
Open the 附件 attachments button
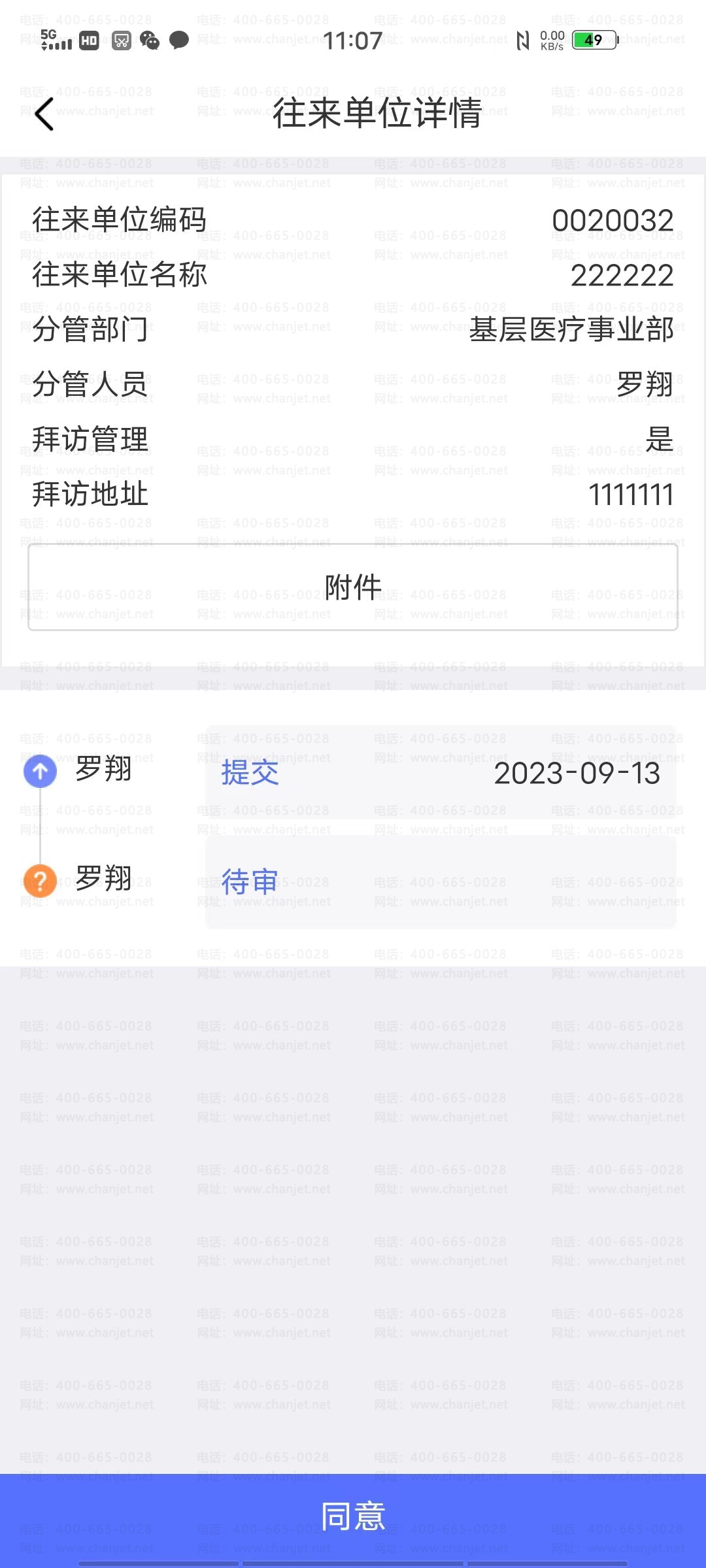click(x=353, y=587)
